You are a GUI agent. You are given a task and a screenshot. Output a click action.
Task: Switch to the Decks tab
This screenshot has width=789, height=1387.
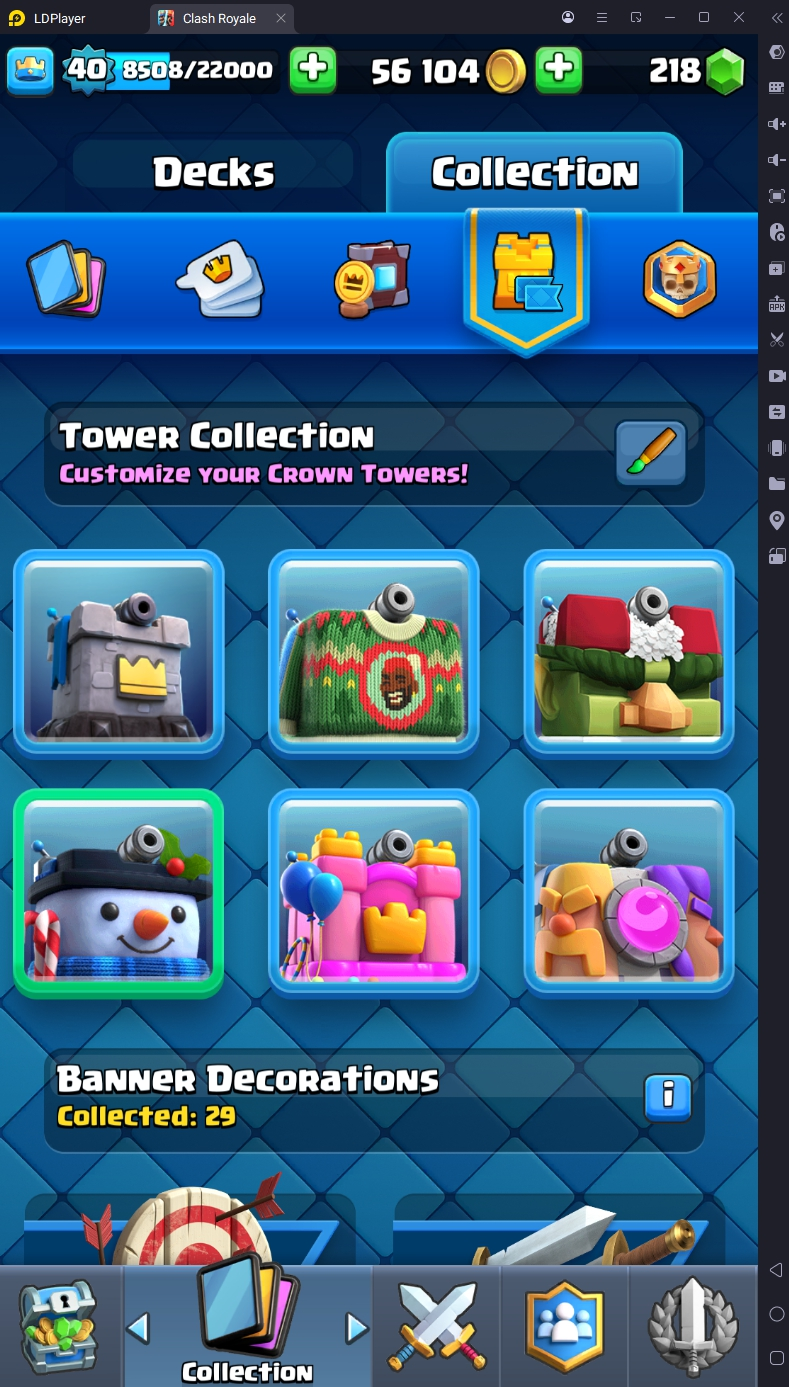pyautogui.click(x=213, y=171)
